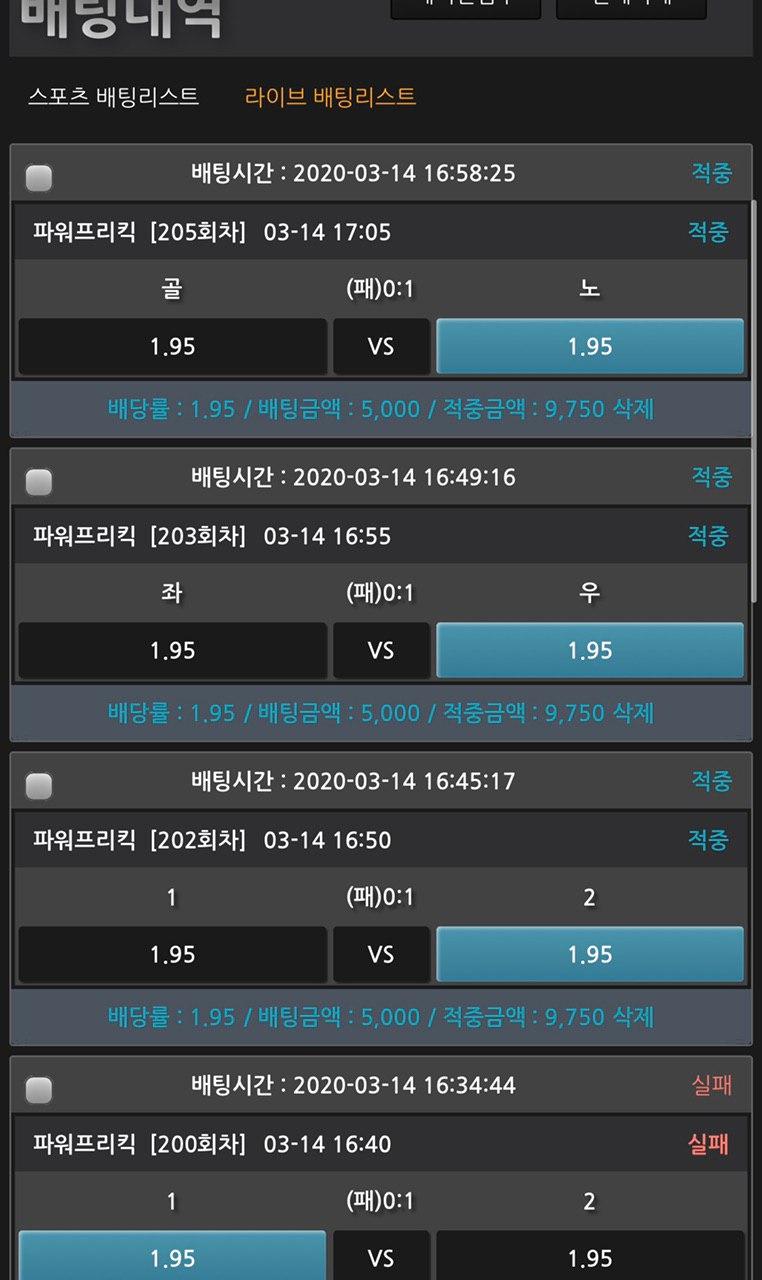Select the 라이브 배팅리스트 tab
This screenshot has width=762, height=1280.
tap(330, 97)
